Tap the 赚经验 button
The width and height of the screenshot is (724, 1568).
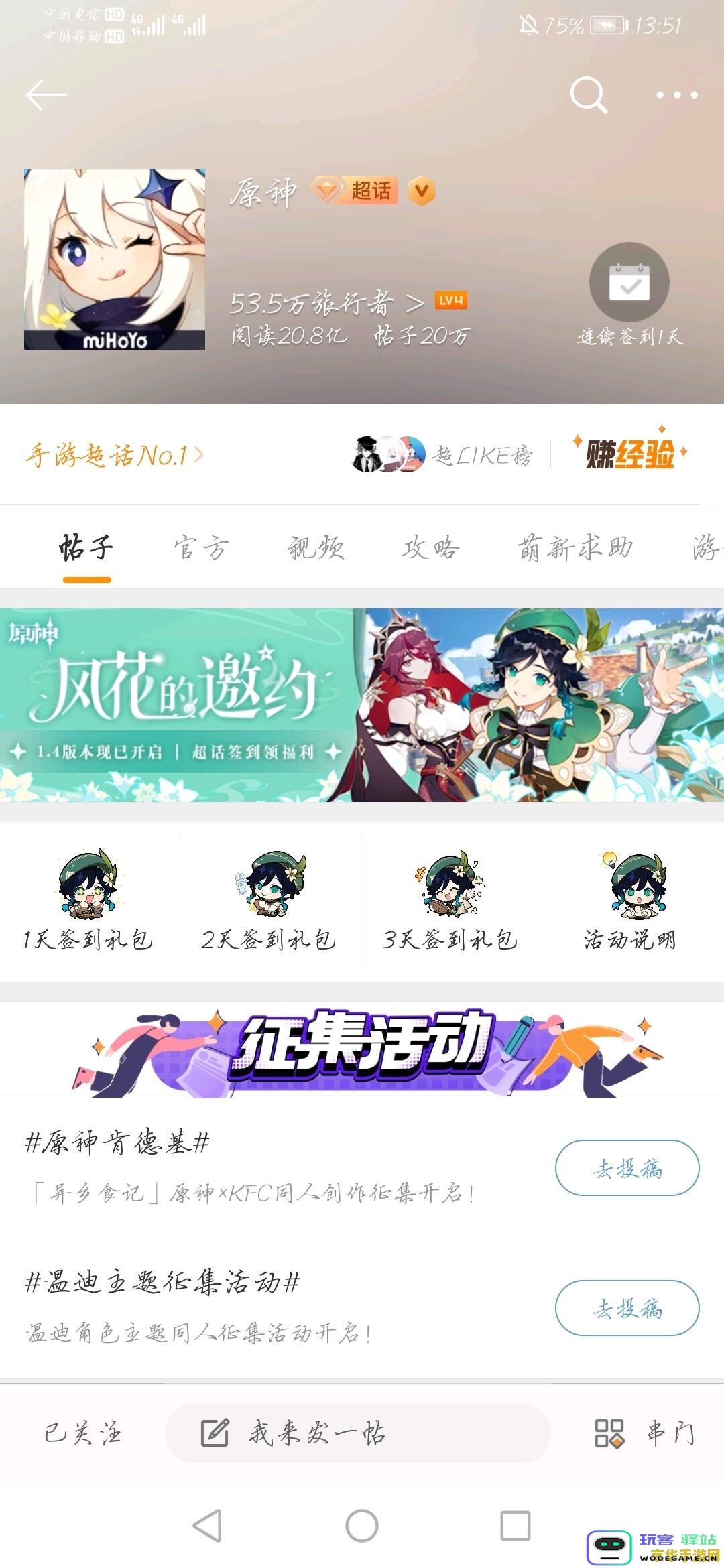(x=629, y=454)
